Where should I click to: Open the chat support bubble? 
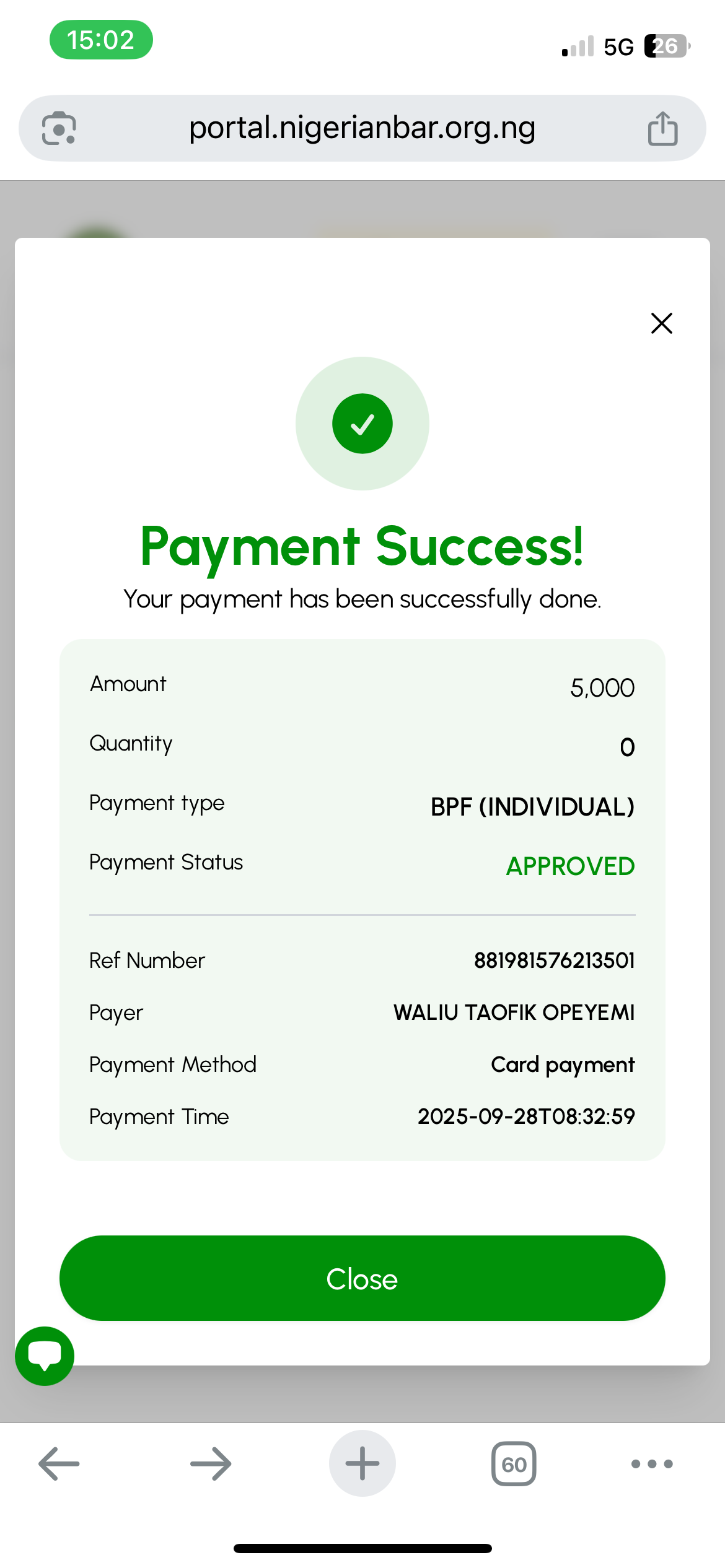pos(45,1356)
